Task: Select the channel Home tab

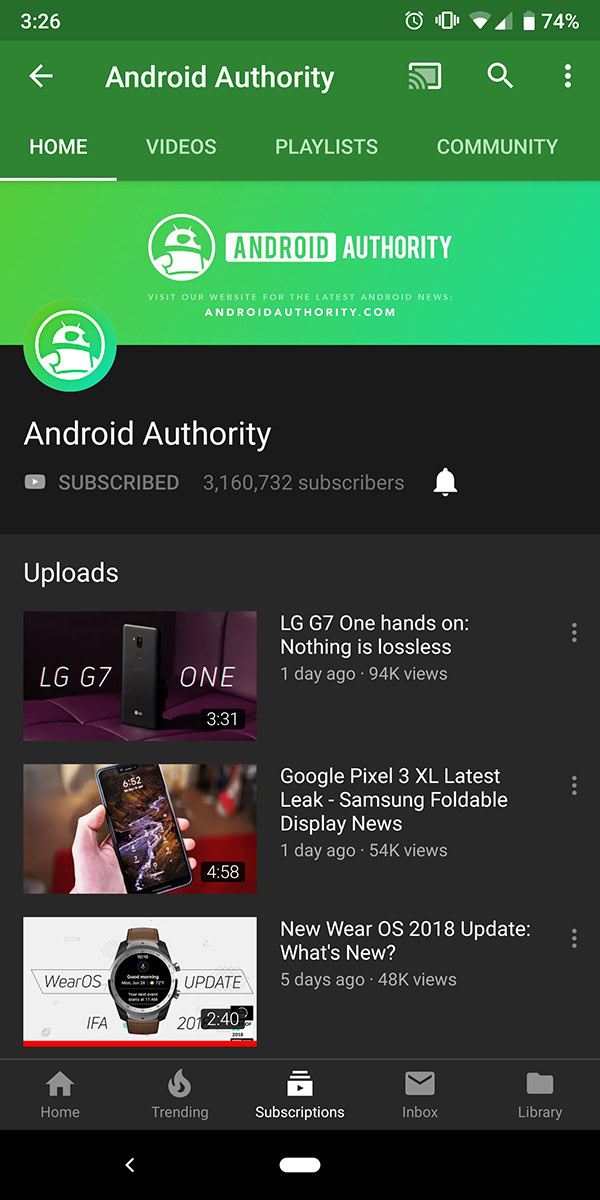Action: point(58,147)
